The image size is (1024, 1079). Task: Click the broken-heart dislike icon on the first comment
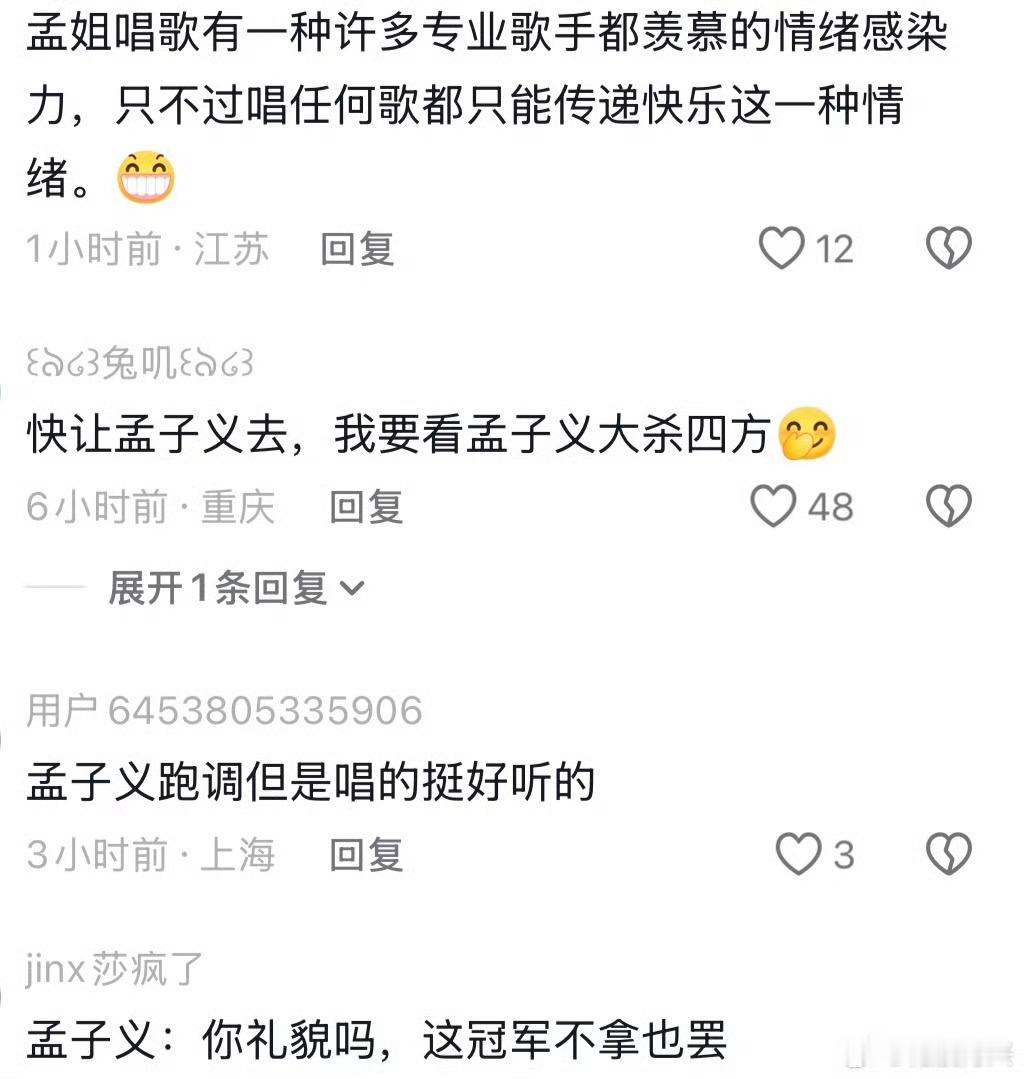(946, 249)
